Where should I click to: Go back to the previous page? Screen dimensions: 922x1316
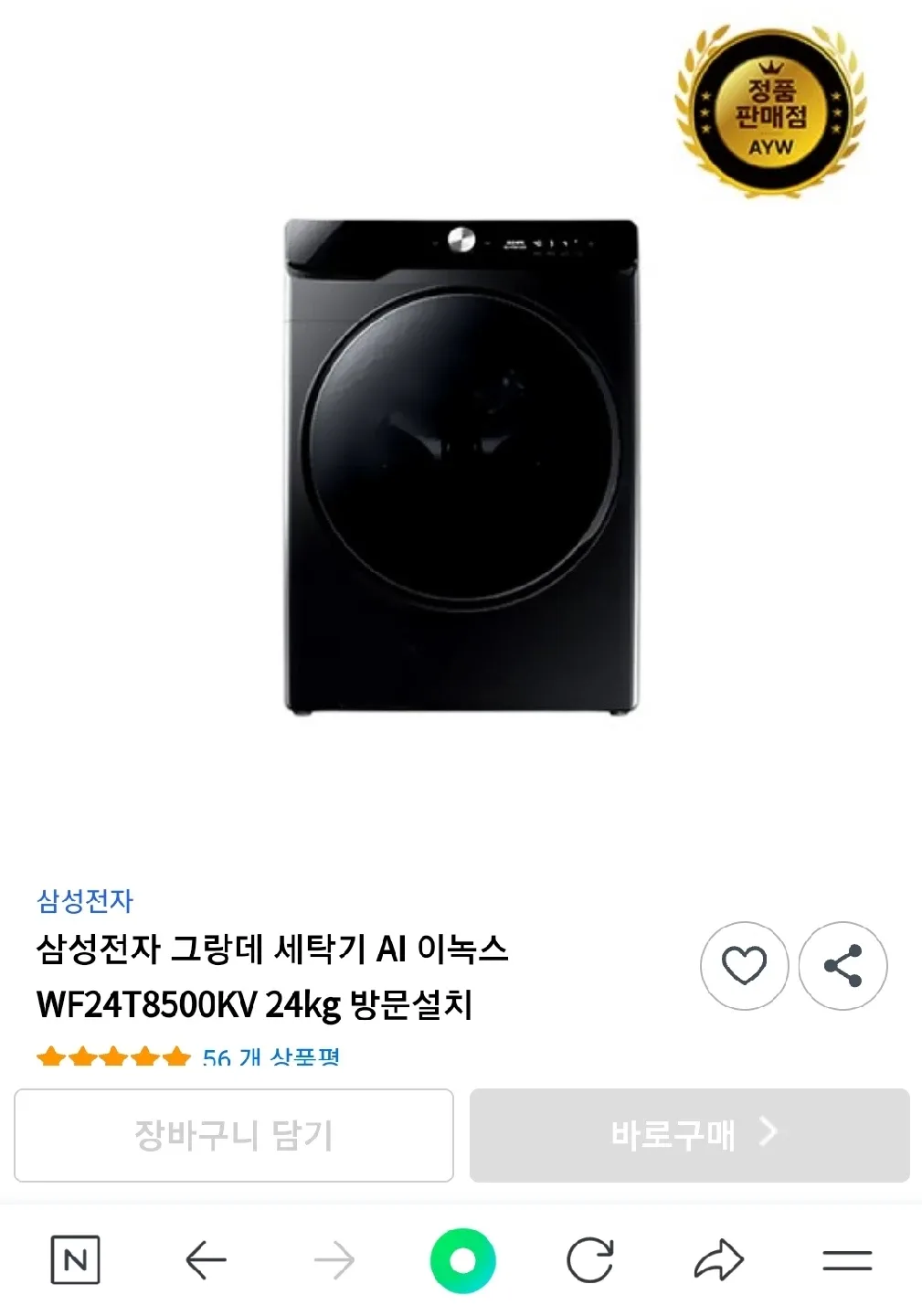[x=206, y=1261]
